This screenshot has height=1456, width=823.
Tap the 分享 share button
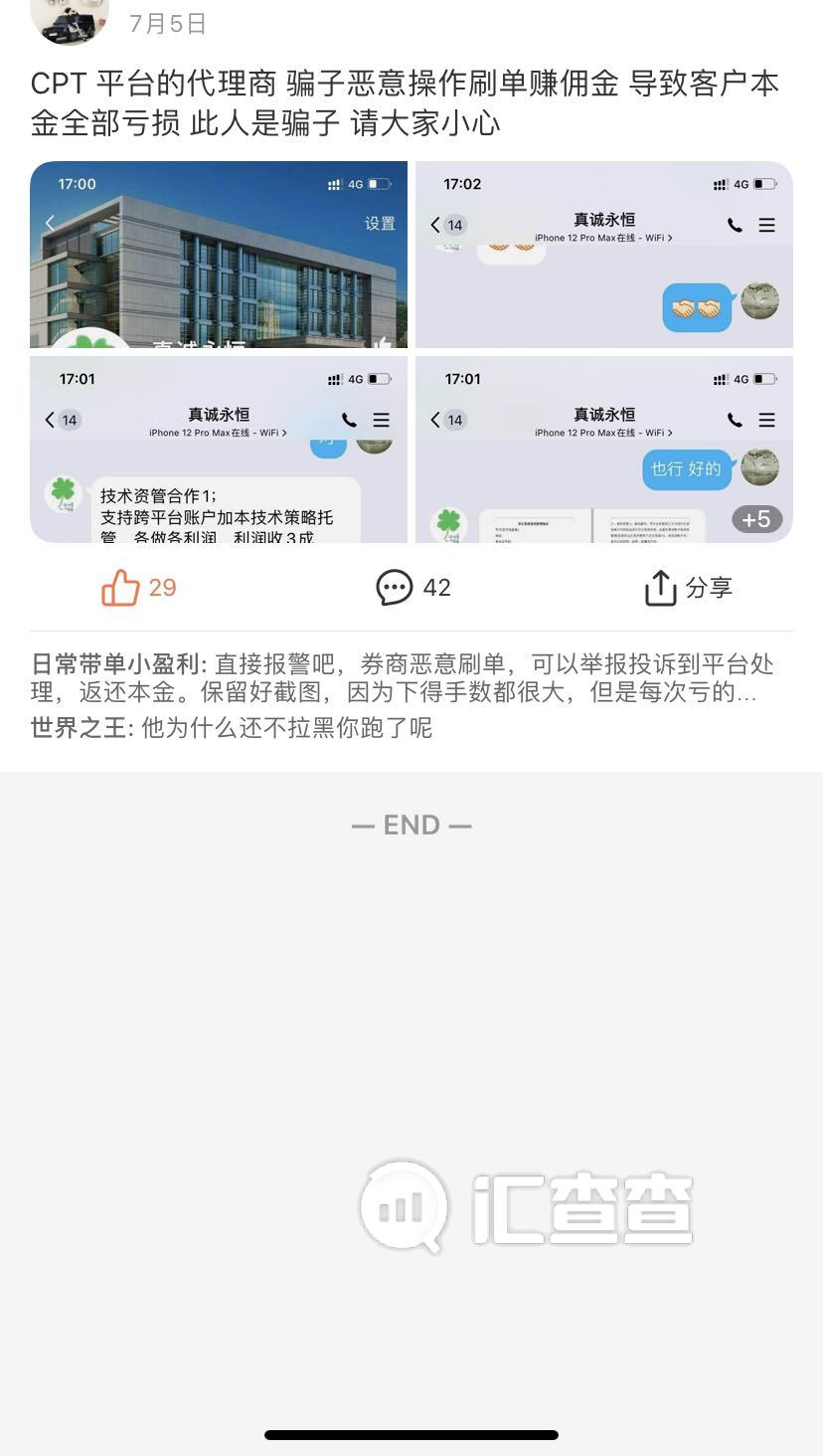[x=688, y=588]
